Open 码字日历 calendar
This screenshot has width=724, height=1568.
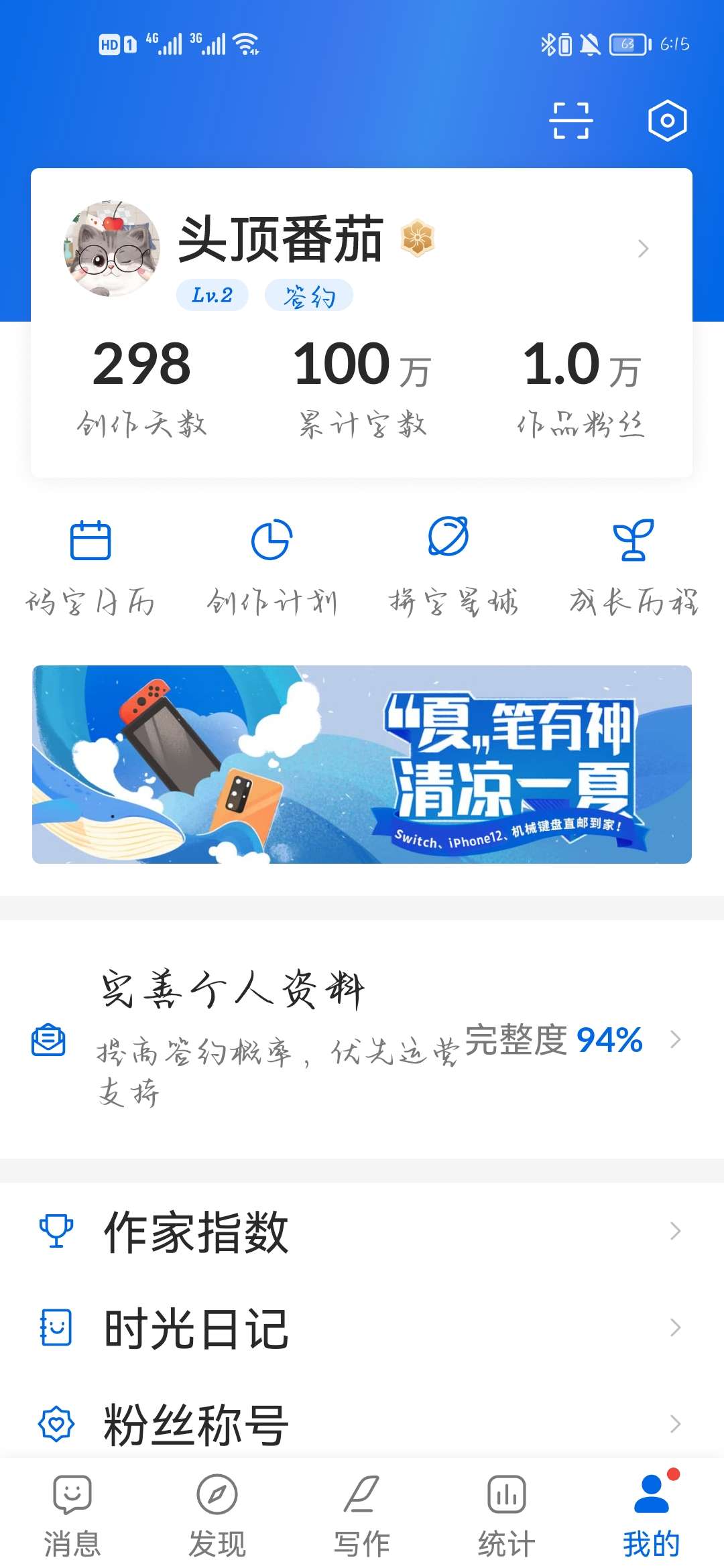click(x=90, y=566)
